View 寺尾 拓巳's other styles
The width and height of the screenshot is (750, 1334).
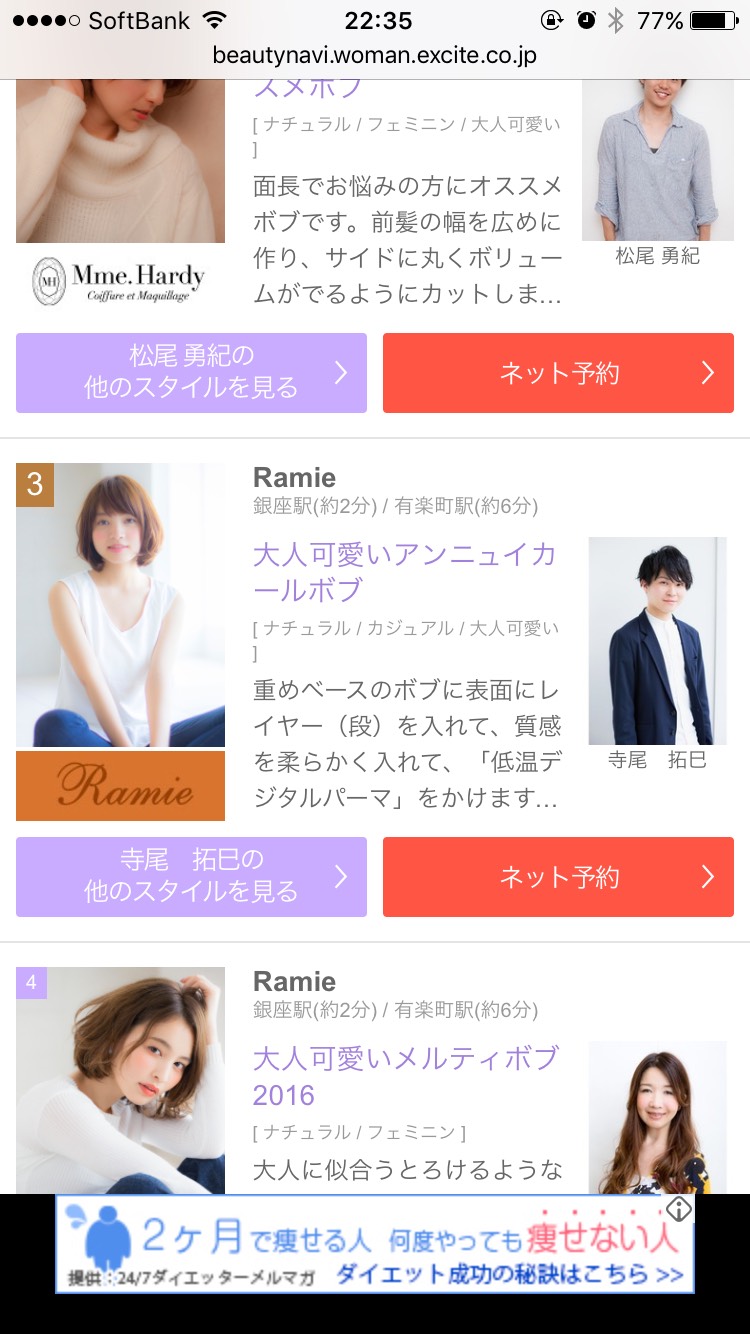pos(191,877)
